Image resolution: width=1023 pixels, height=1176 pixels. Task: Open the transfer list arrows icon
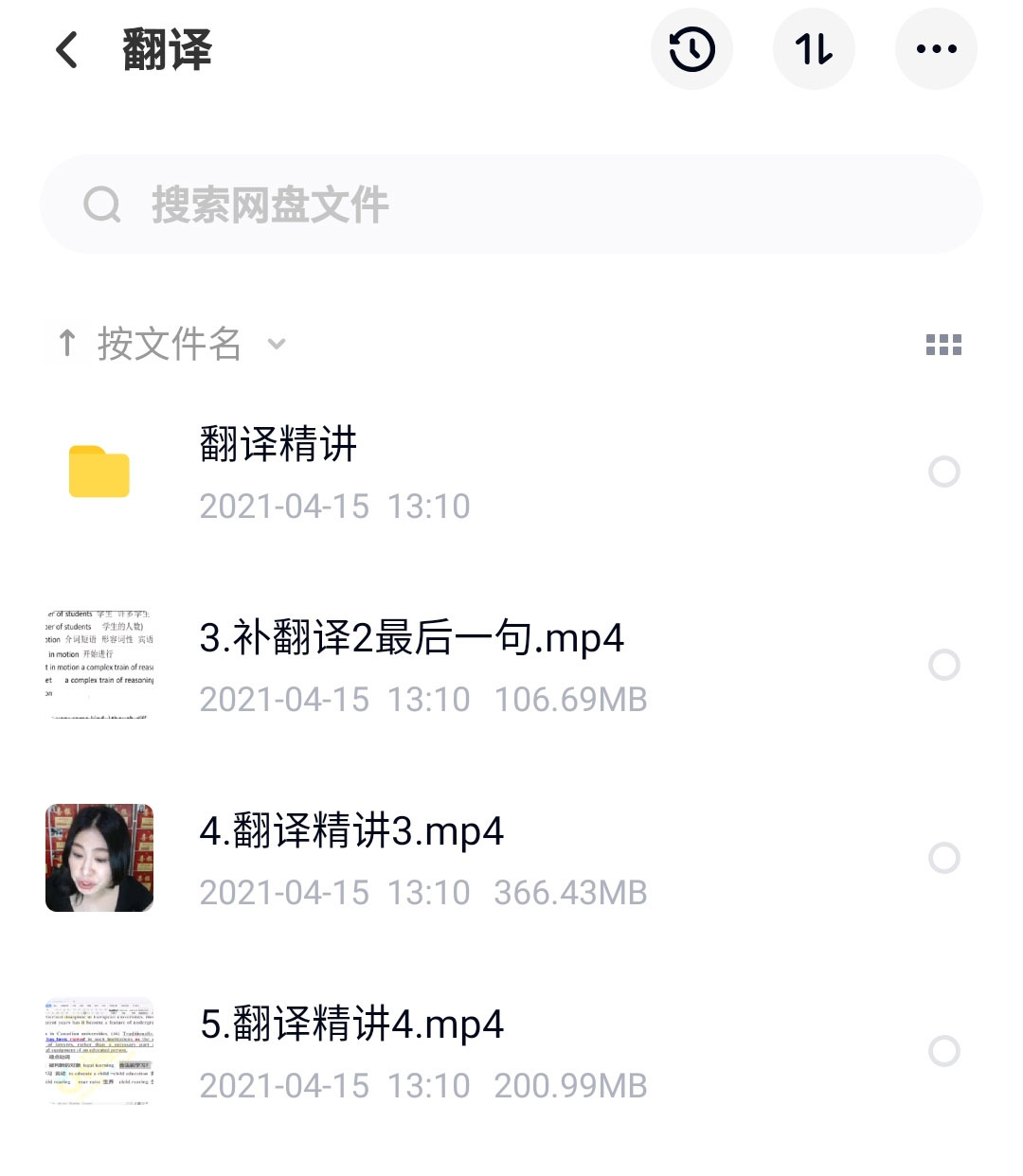814,50
